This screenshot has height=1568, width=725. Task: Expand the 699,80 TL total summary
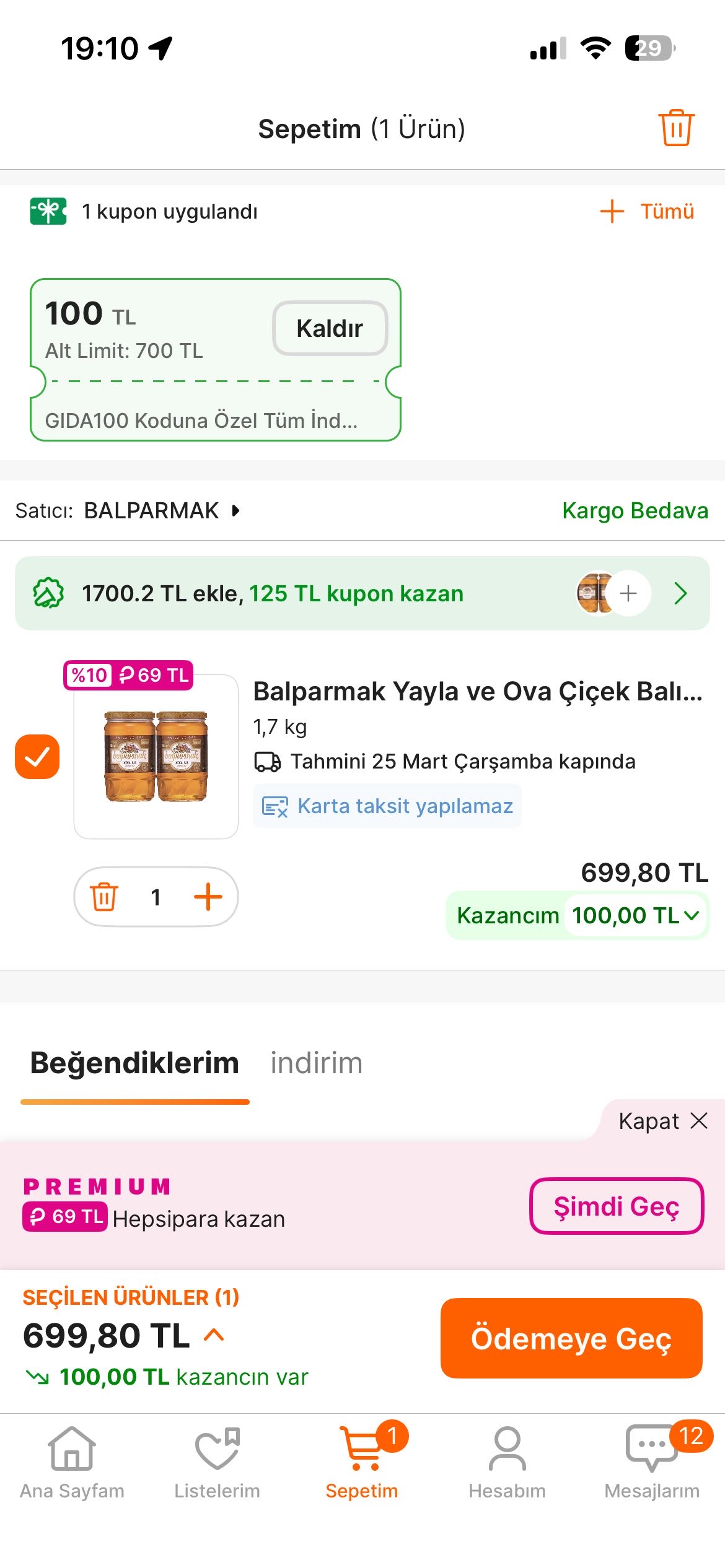(213, 1335)
